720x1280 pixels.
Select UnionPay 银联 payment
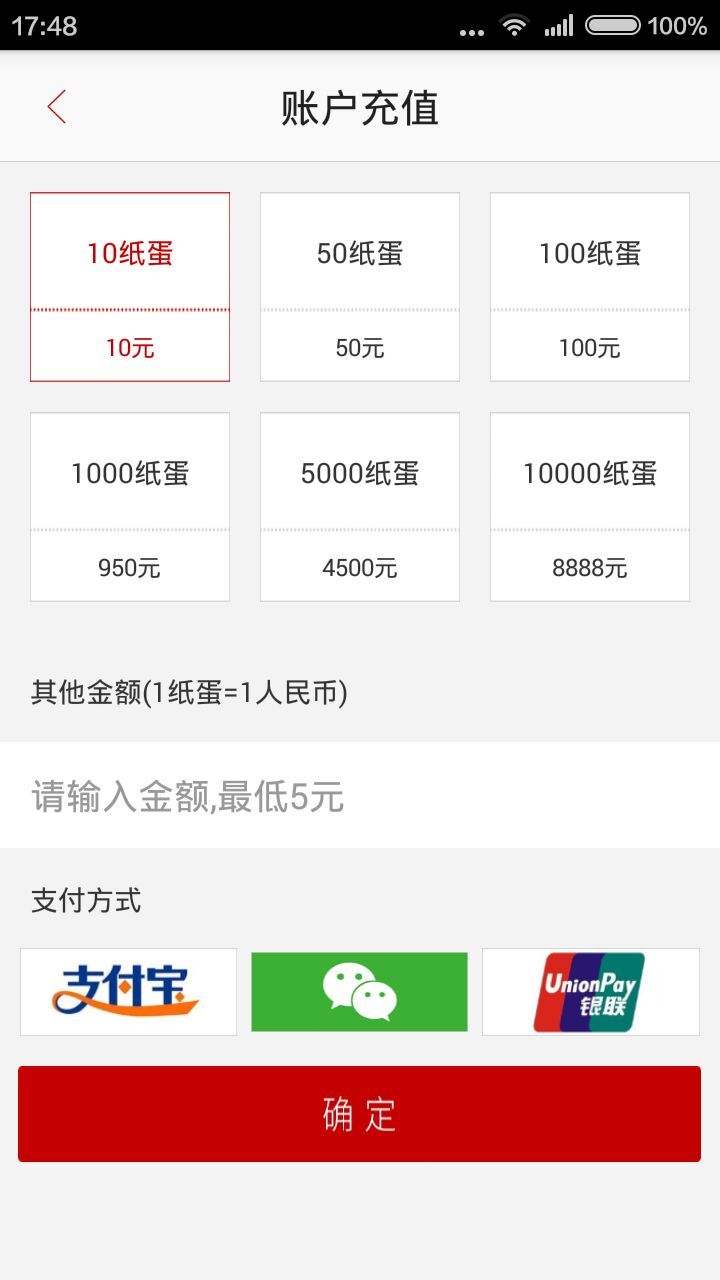click(x=590, y=992)
